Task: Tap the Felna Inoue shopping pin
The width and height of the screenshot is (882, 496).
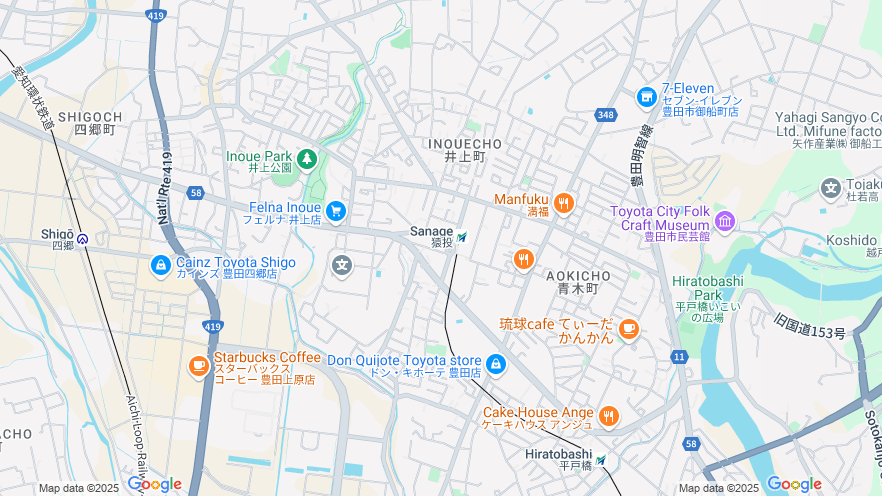Action: 335,210
